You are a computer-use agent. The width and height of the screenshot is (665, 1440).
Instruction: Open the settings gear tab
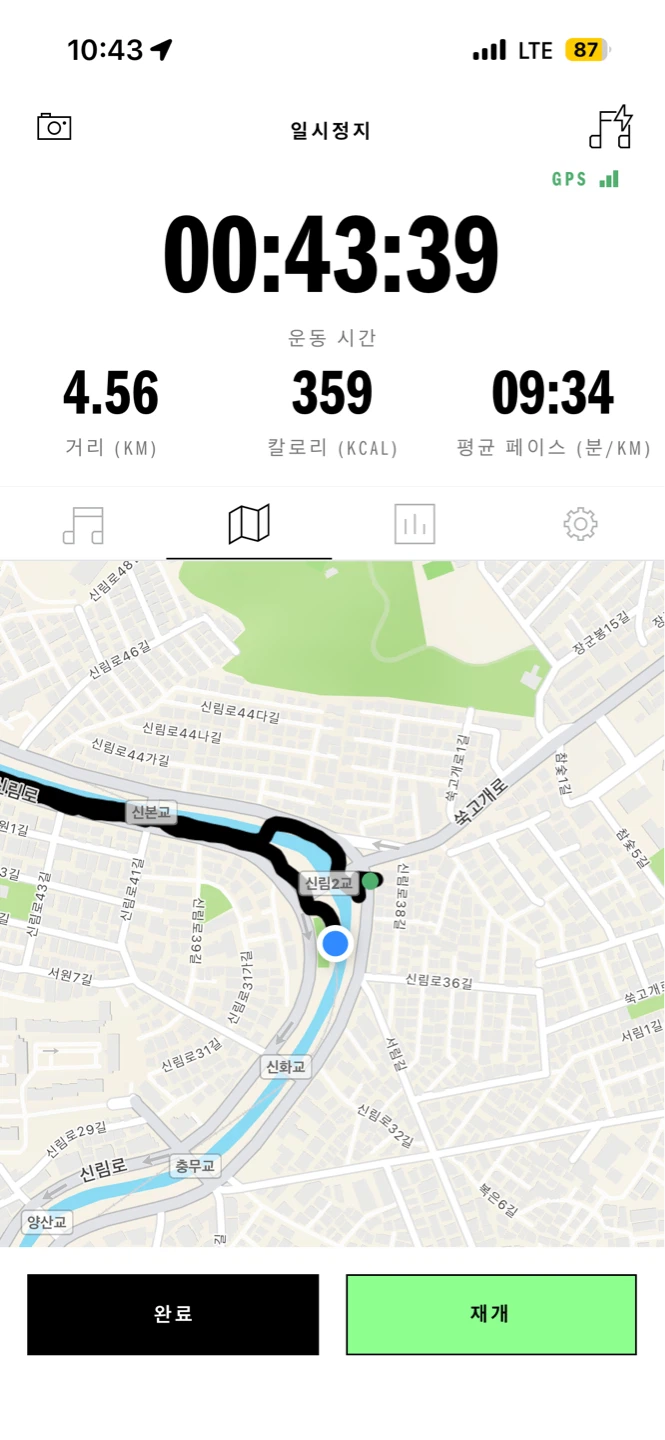pyautogui.click(x=581, y=524)
